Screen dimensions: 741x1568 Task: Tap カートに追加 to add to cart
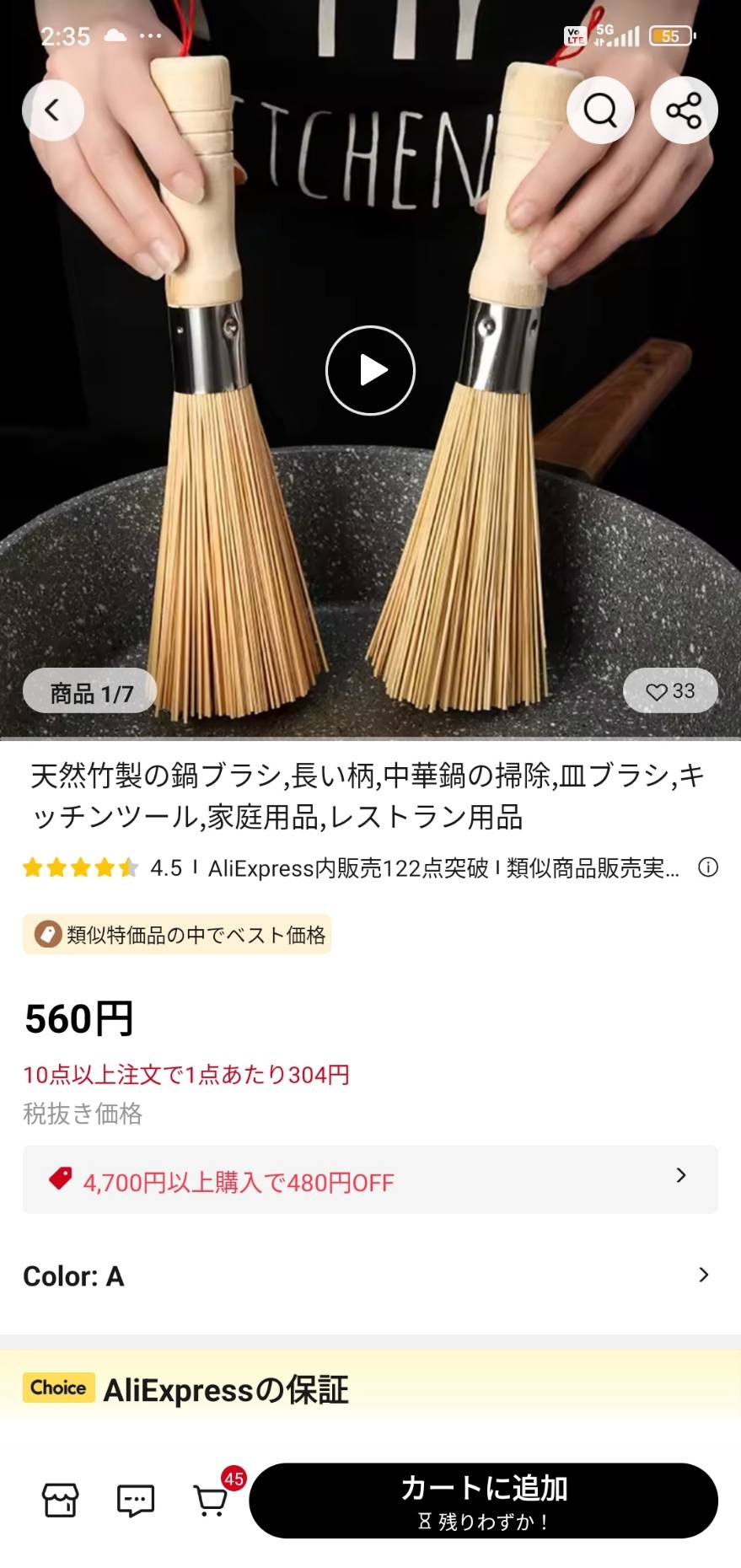click(483, 1501)
